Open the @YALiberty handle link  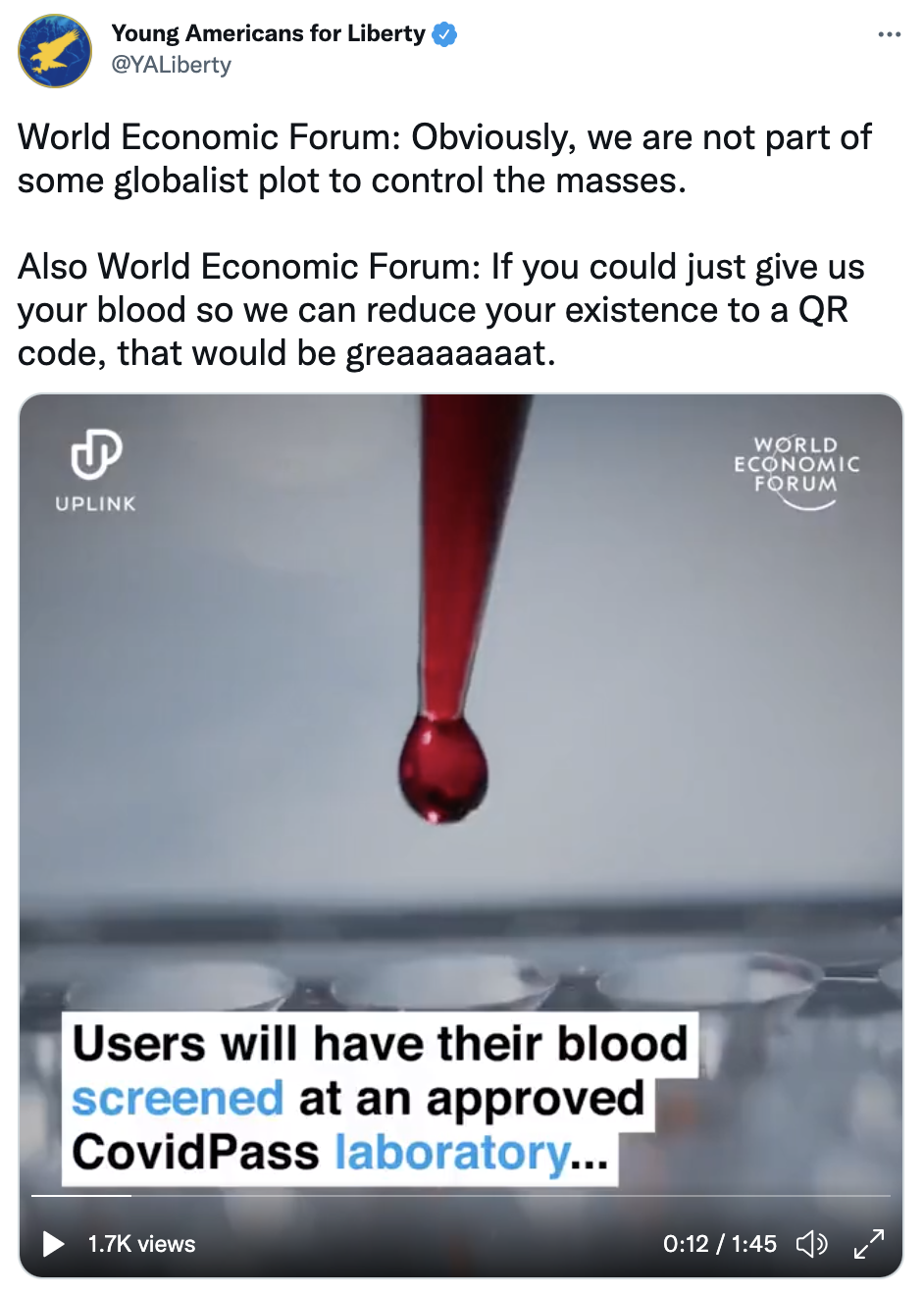(x=172, y=65)
